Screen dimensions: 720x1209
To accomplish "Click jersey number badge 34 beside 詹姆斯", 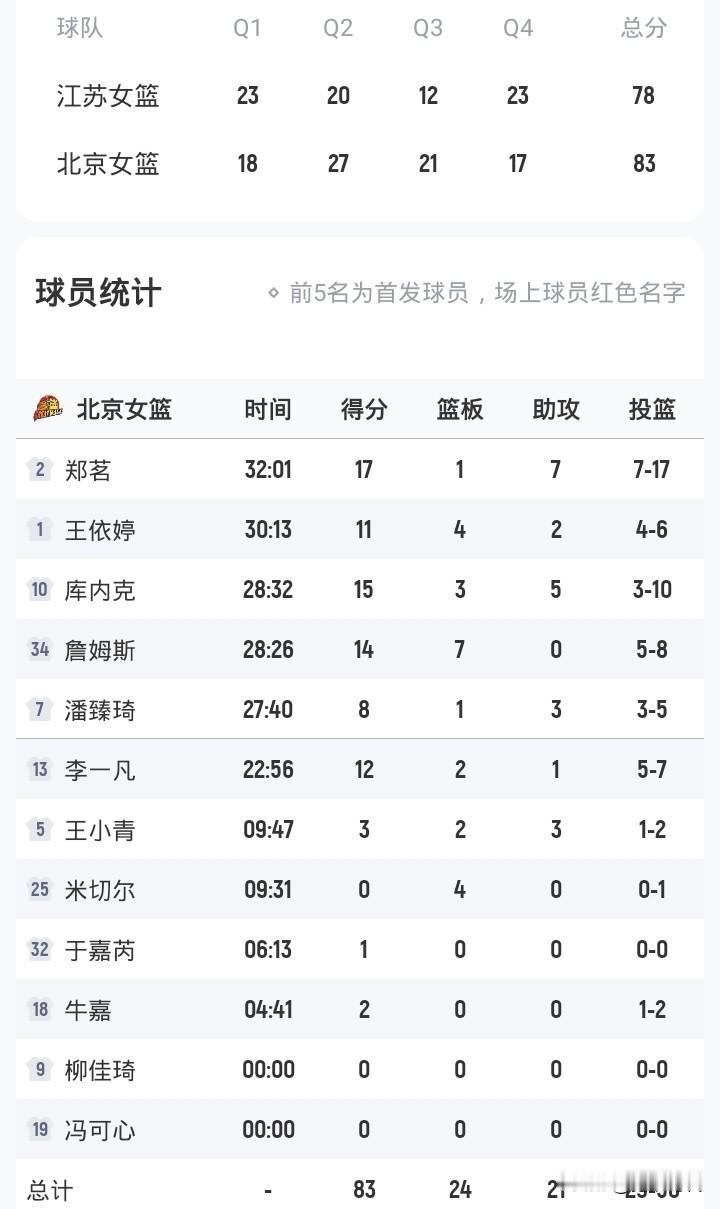I will [x=38, y=650].
